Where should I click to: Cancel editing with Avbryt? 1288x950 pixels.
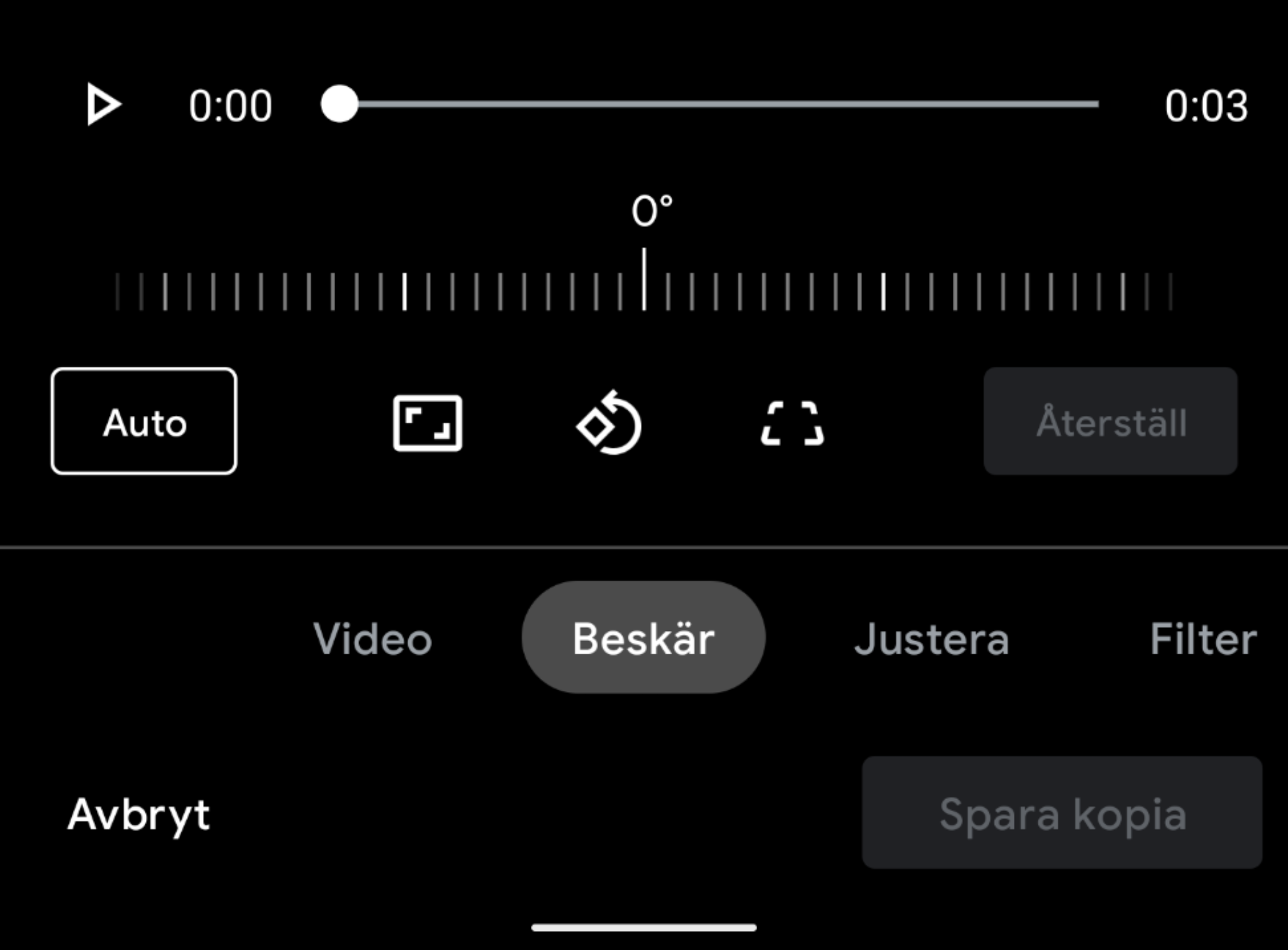[139, 815]
